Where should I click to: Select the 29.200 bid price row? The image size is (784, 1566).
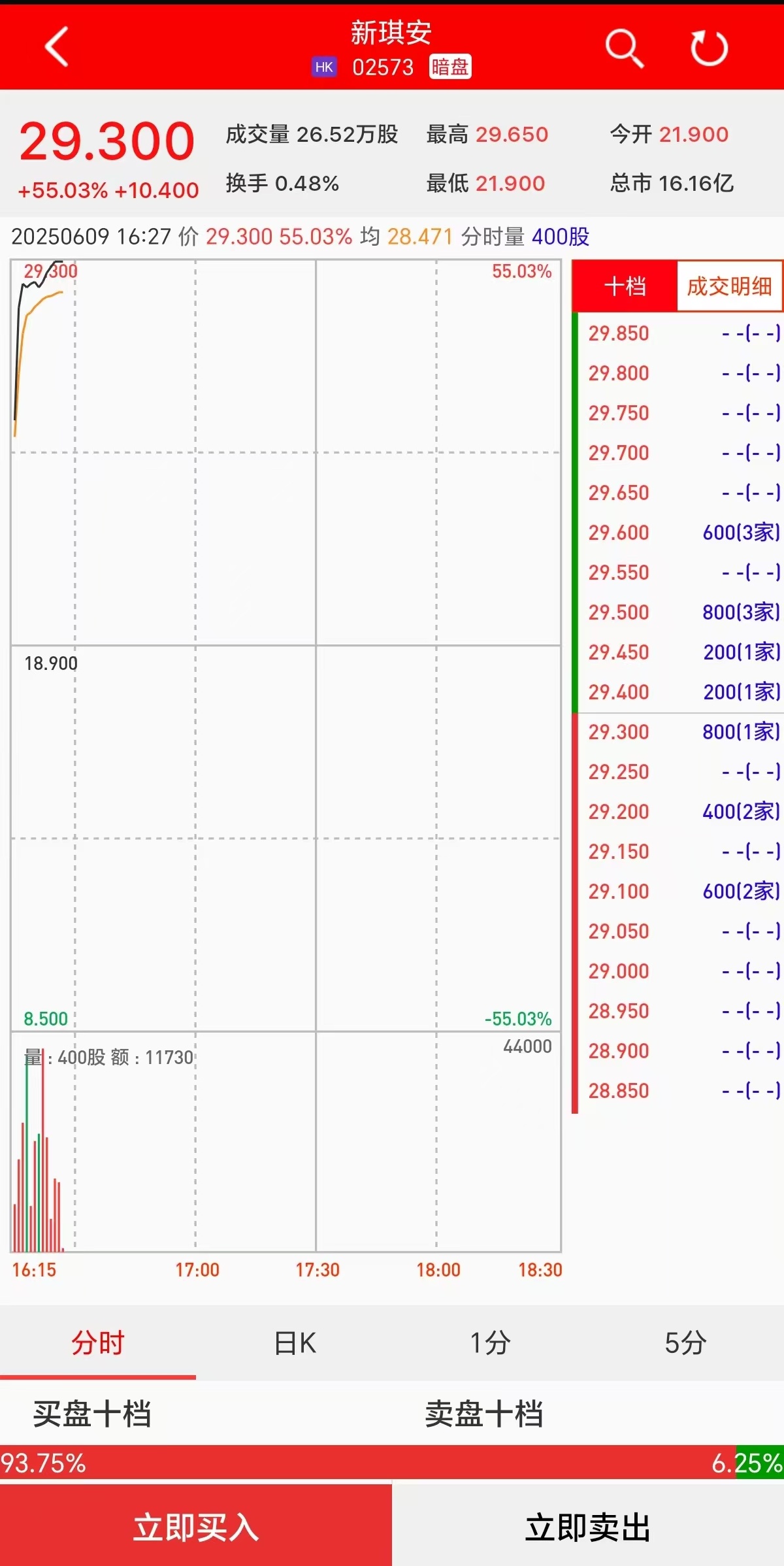tap(679, 812)
